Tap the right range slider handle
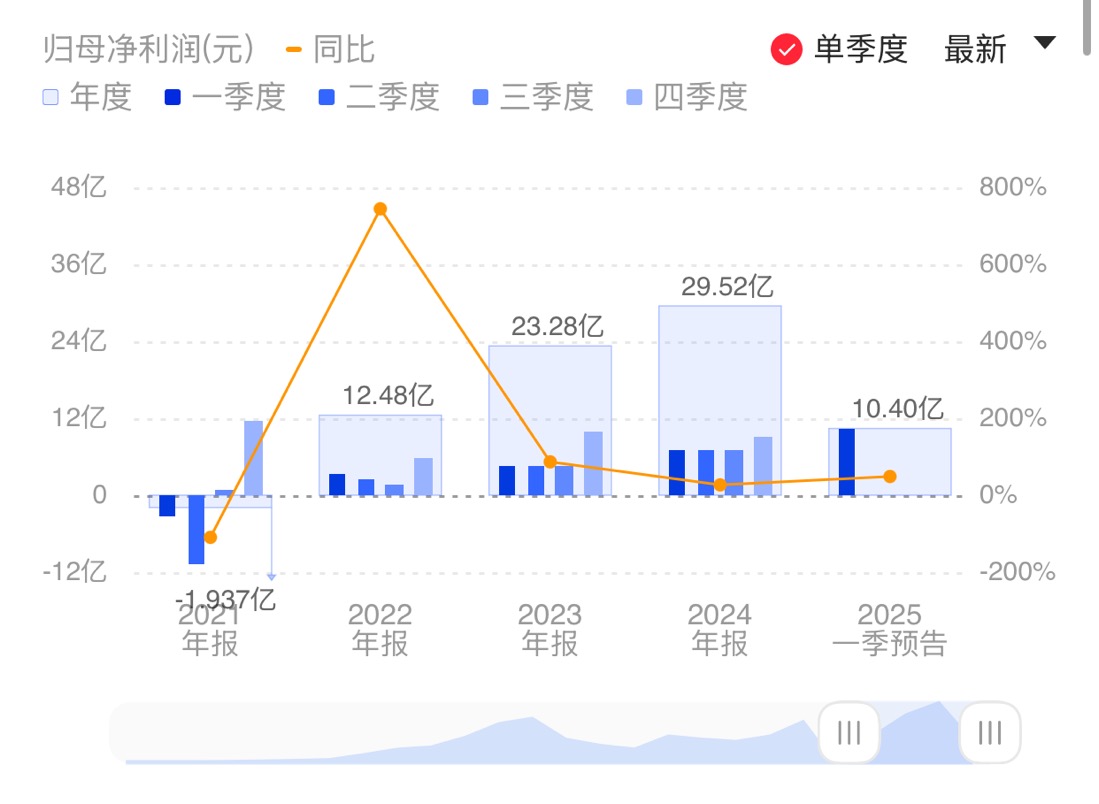Screen dimensions: 1099x804 [x=989, y=733]
